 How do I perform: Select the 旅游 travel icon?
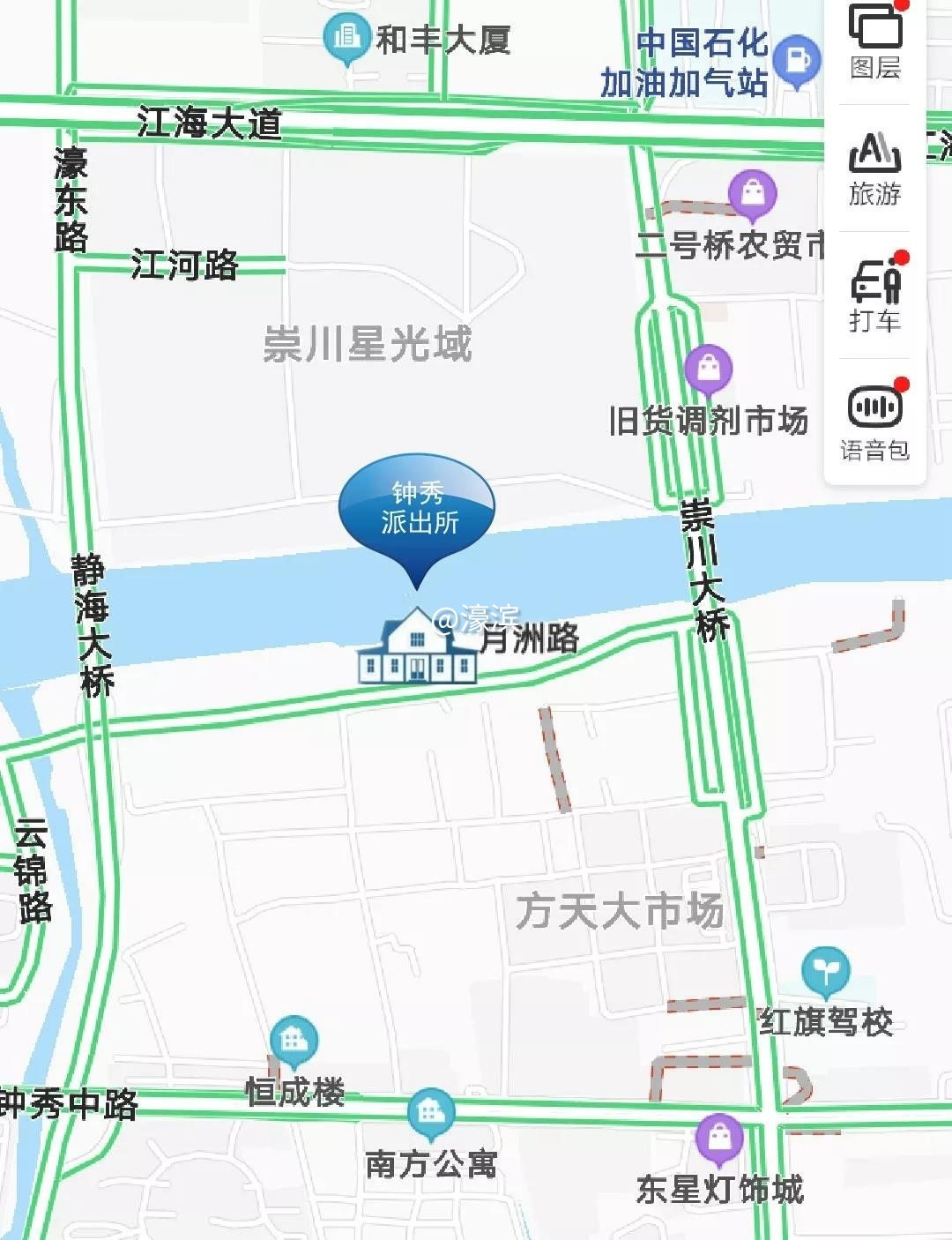(x=874, y=173)
